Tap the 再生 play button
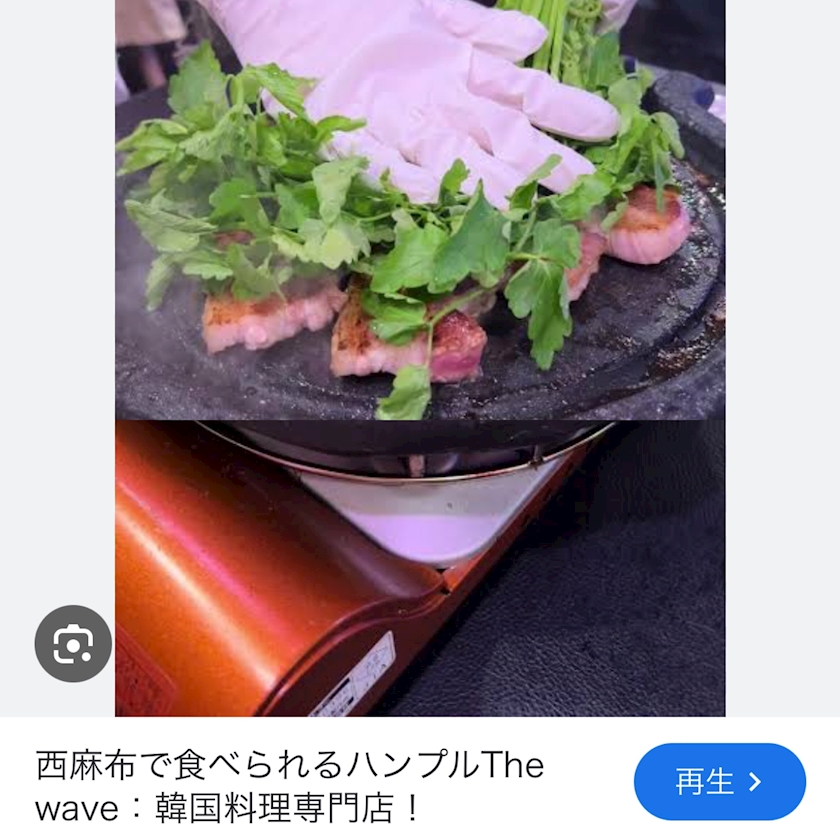Screen dimensions: 840x840 point(719,782)
